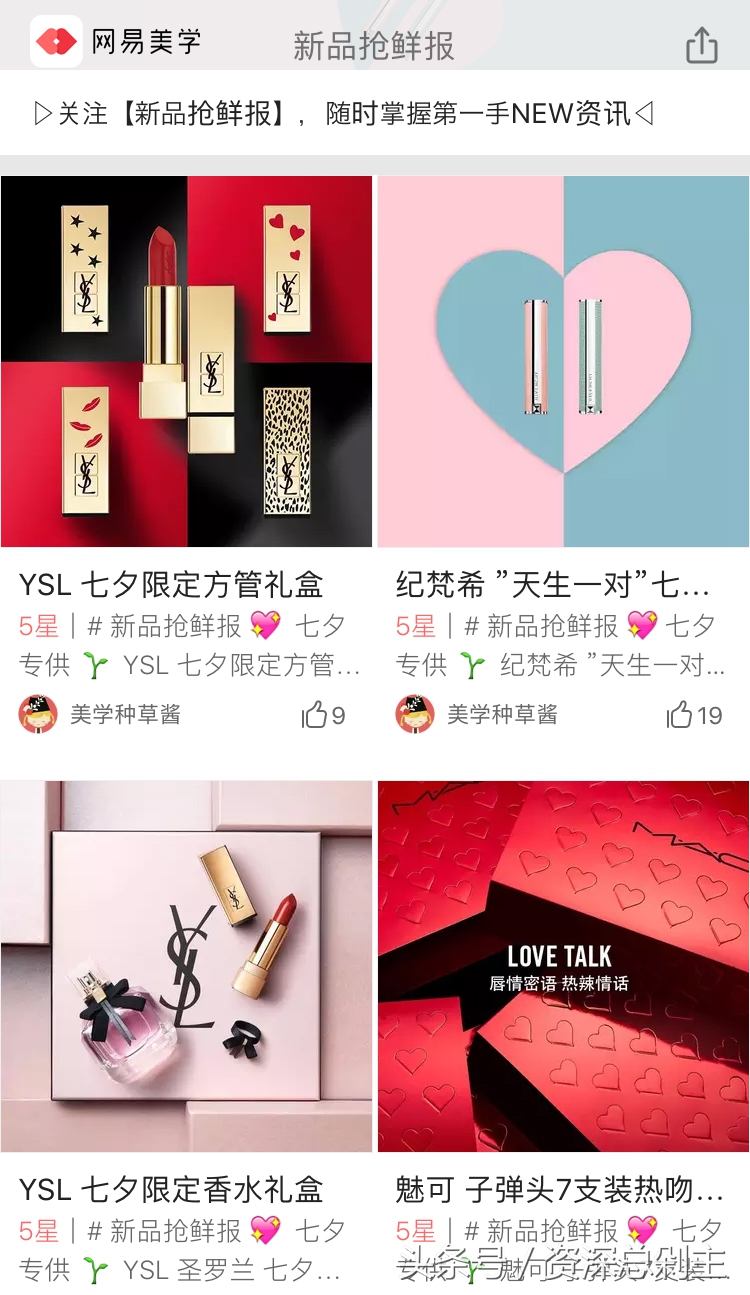Tap the avatar beside 美学种草酱 under YSL perfume post
Viewport: 750px width, 1295px height.
[x=38, y=1290]
